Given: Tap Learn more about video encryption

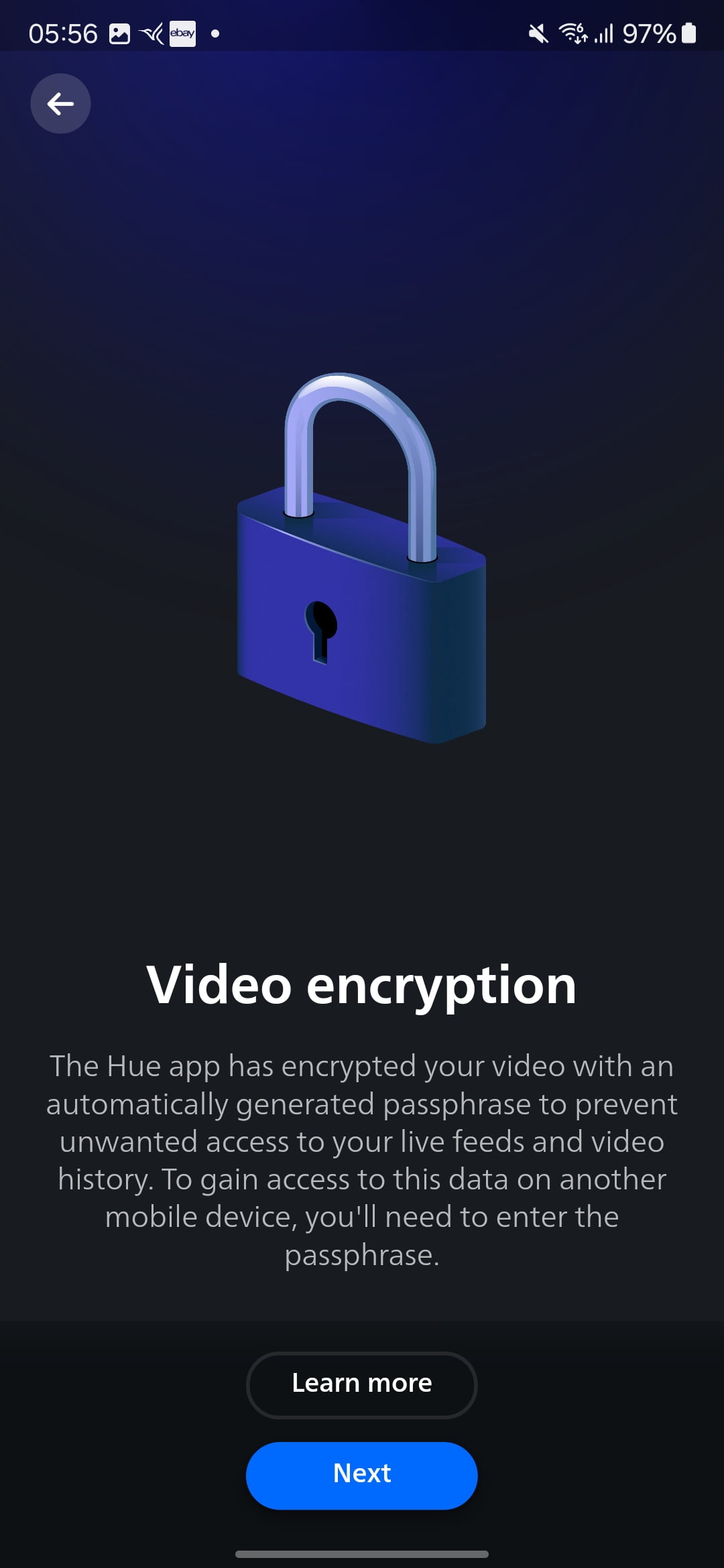Looking at the screenshot, I should point(361,1384).
